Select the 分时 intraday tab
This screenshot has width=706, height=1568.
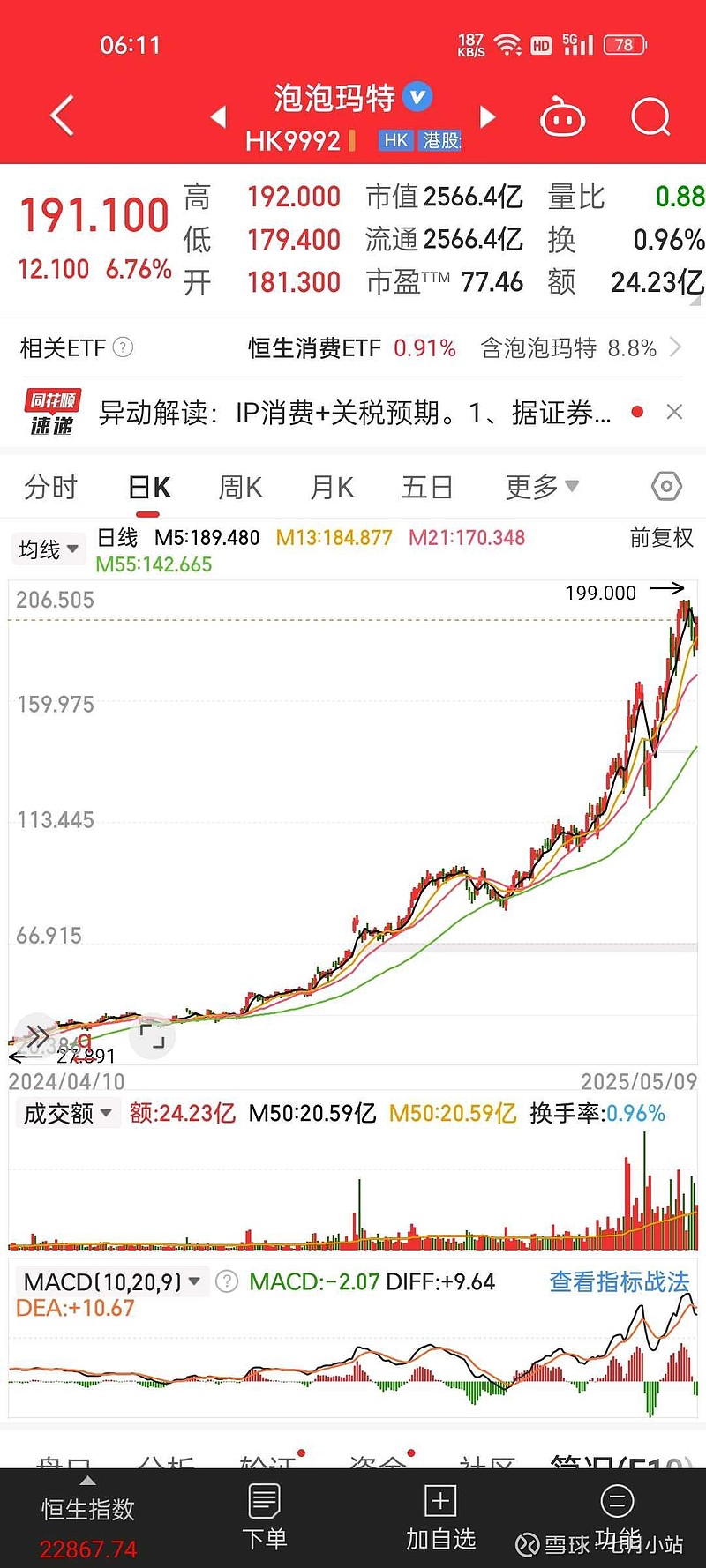point(50,486)
